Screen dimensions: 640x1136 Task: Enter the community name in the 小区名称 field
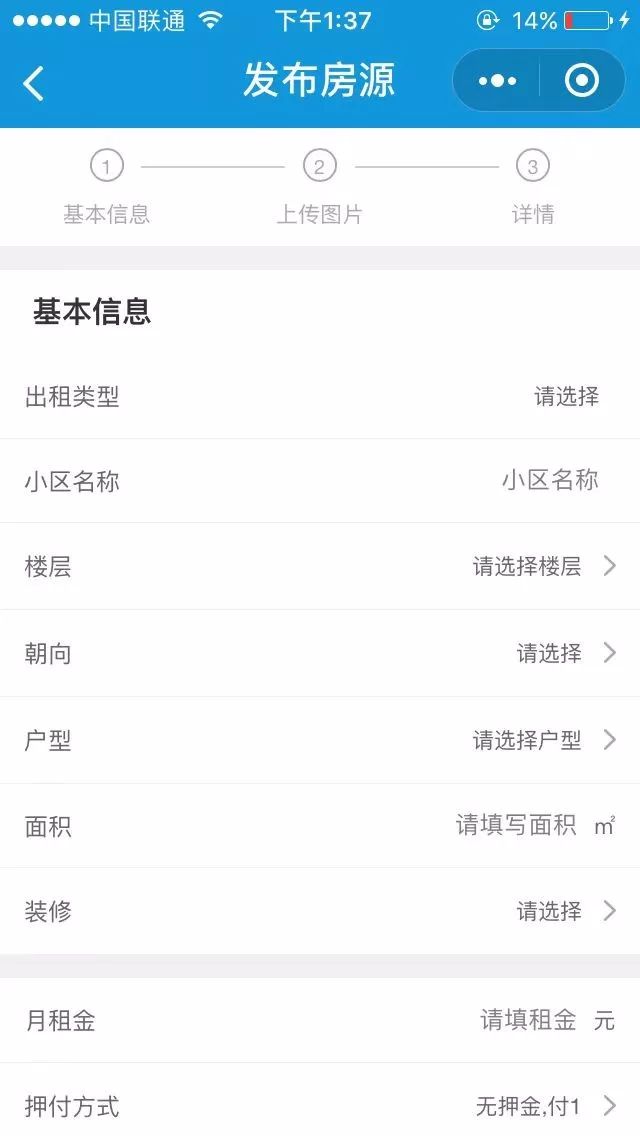click(x=320, y=480)
